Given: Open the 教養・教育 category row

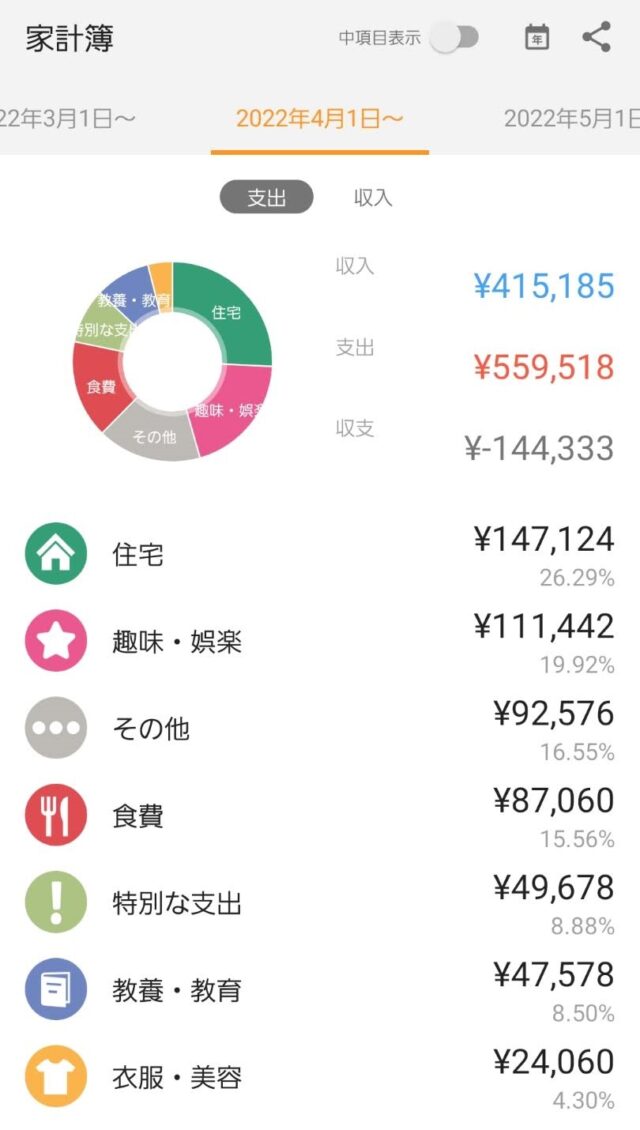Looking at the screenshot, I should [320, 989].
